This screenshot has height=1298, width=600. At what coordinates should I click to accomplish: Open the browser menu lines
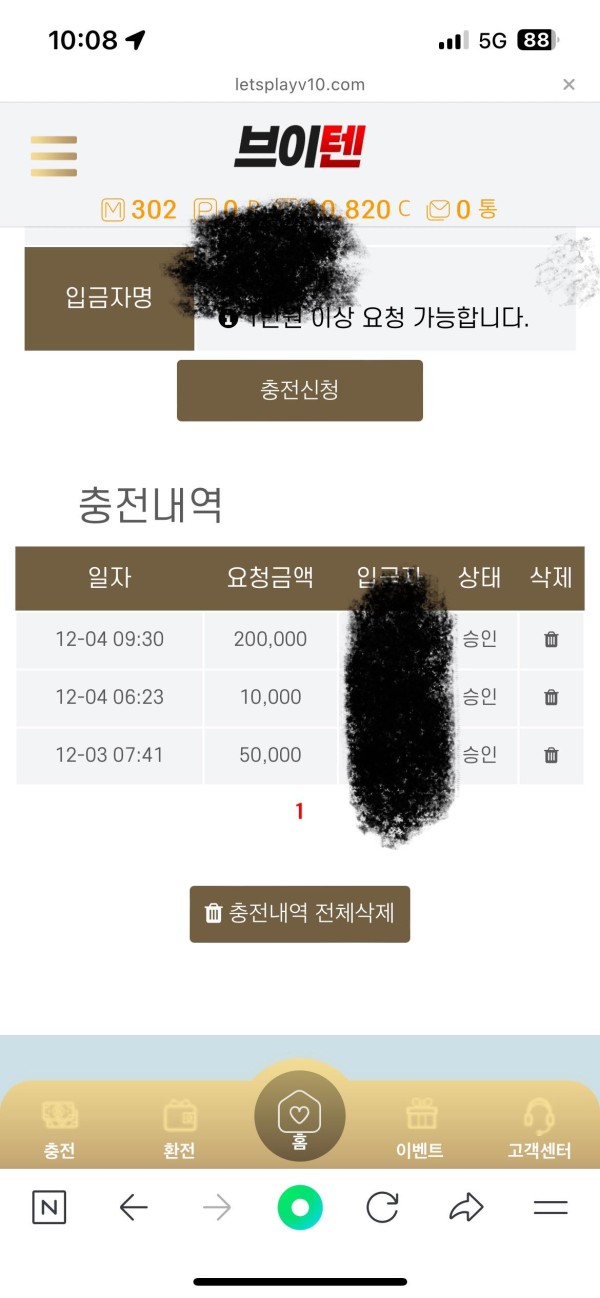[550, 1207]
